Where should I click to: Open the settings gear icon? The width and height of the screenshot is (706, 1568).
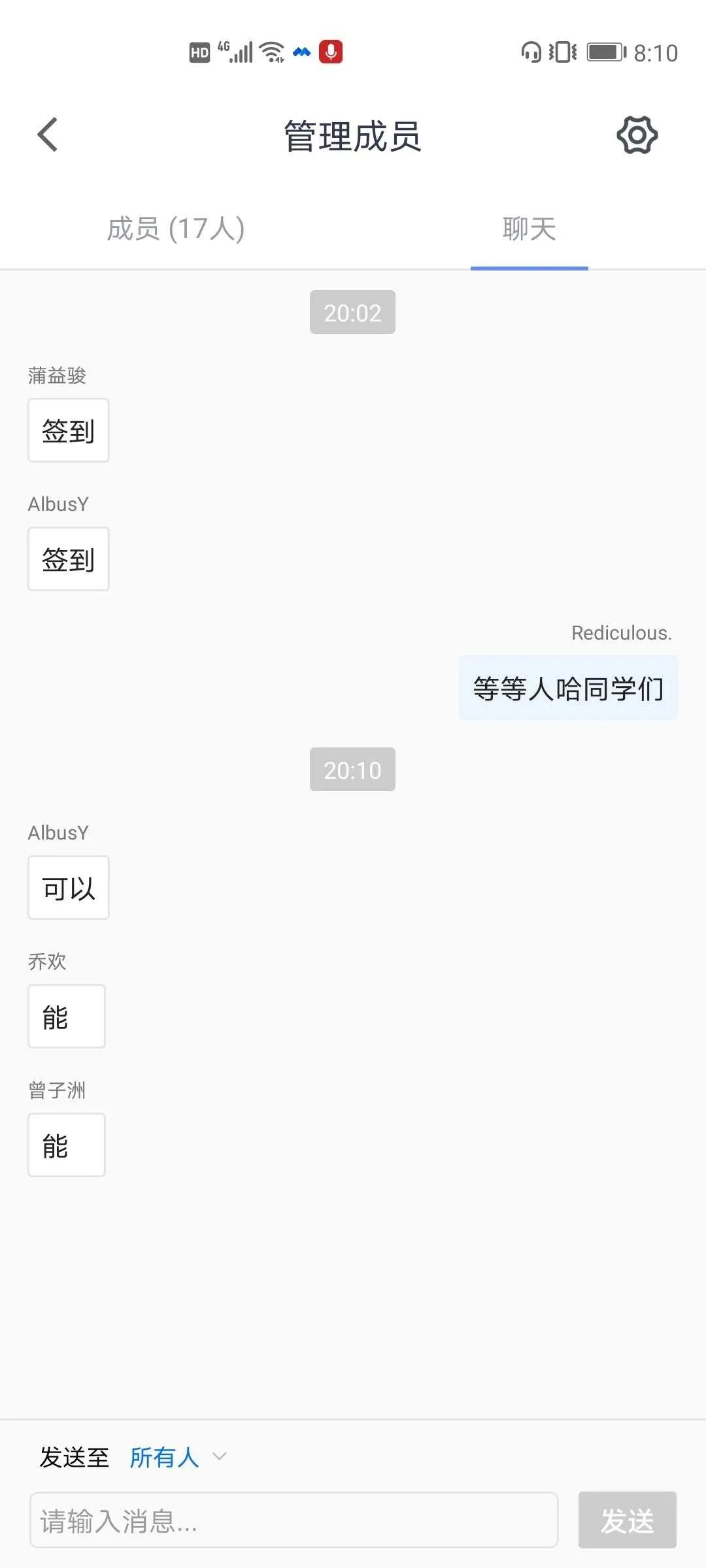pyautogui.click(x=637, y=135)
